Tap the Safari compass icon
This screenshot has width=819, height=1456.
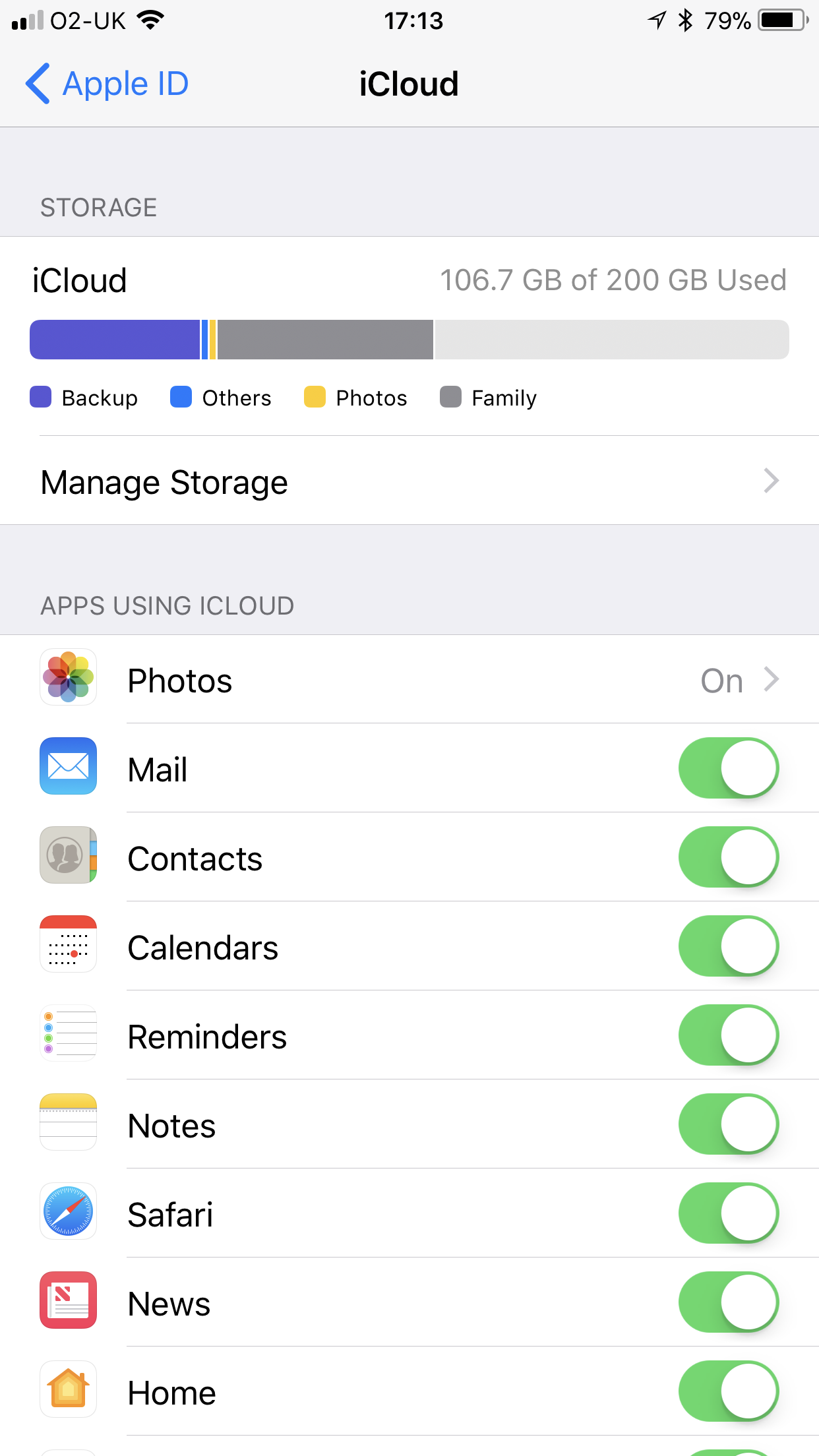[68, 1211]
